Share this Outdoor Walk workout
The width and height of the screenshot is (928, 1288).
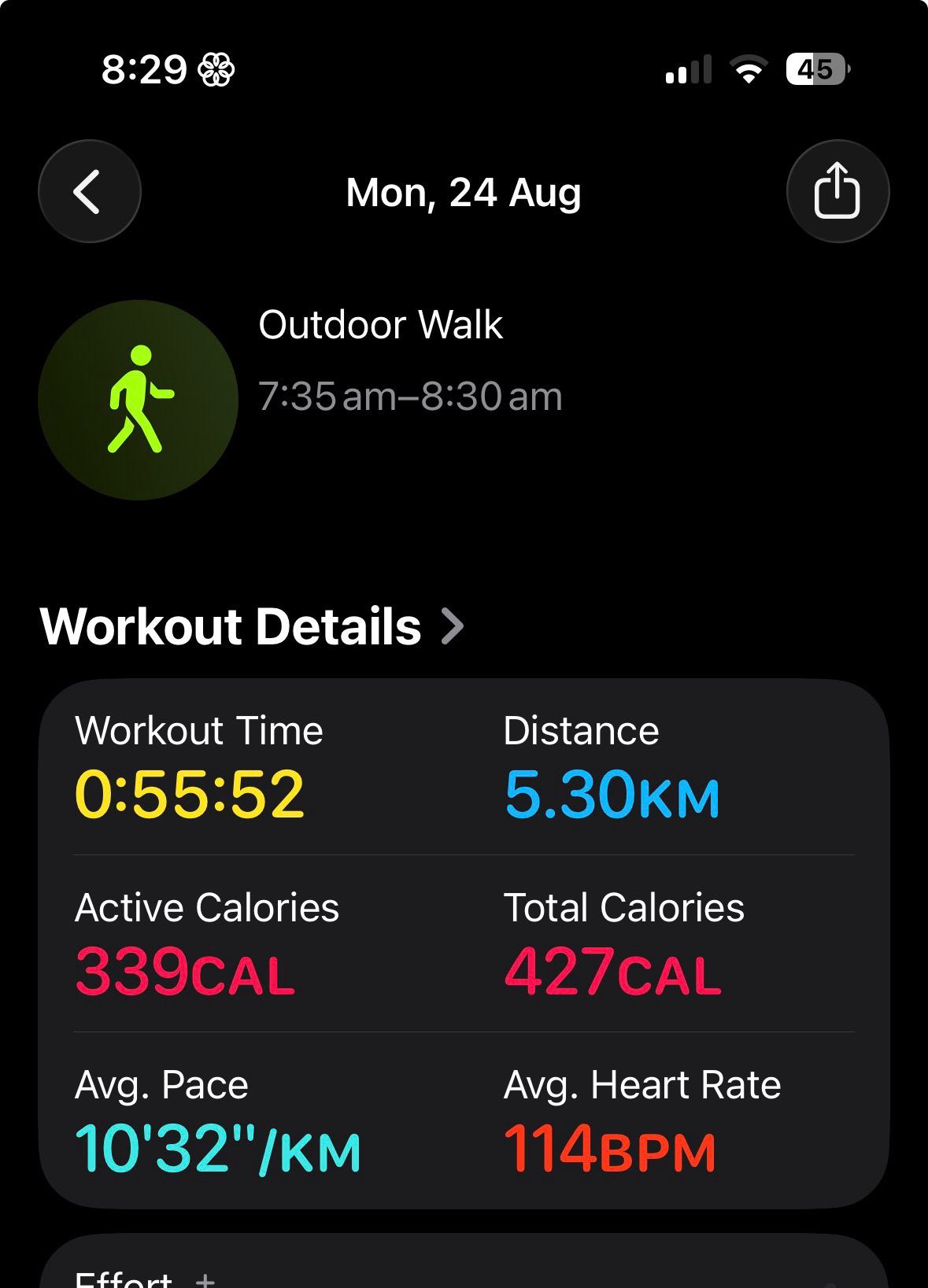(837, 191)
